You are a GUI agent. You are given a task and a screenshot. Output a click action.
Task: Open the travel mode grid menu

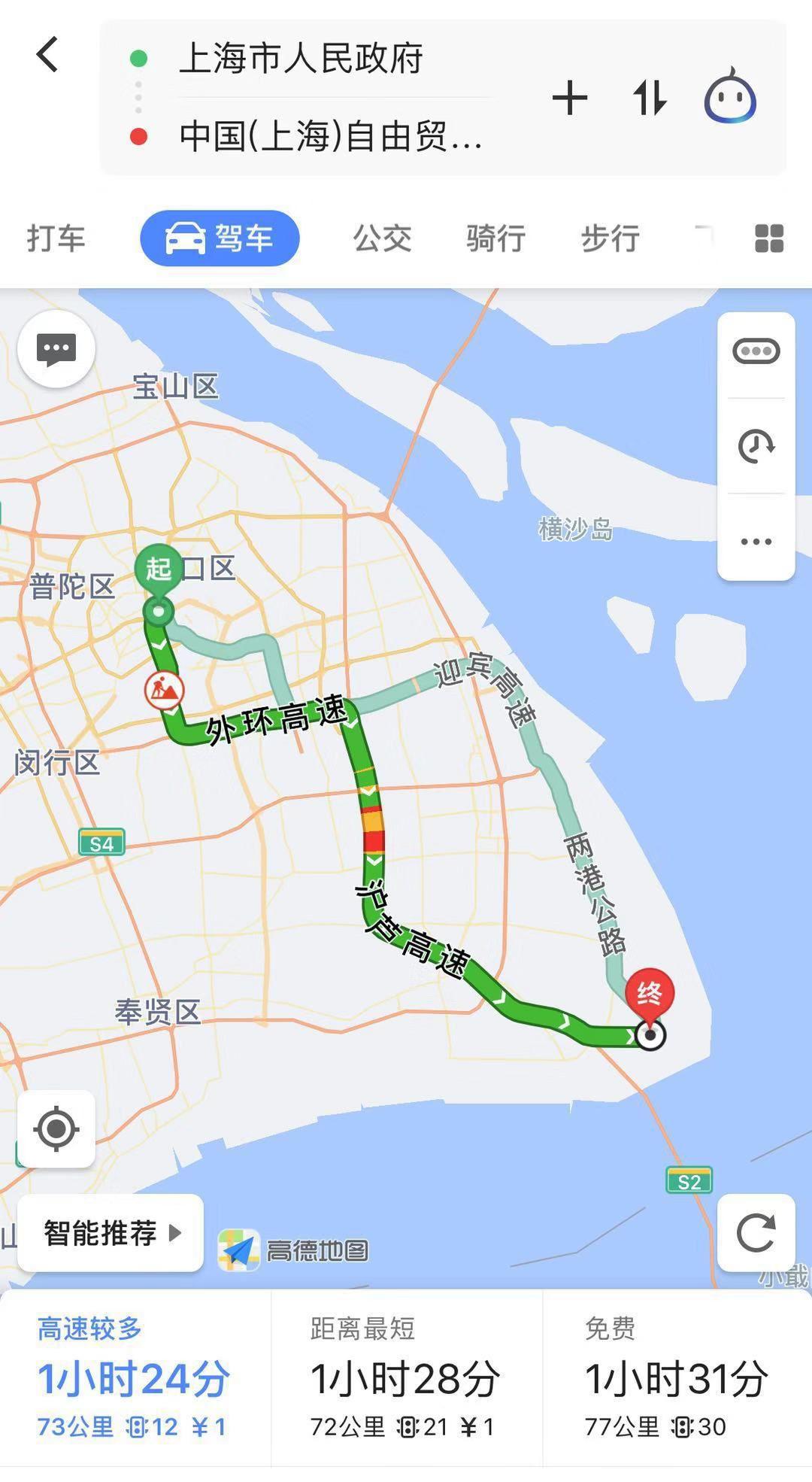768,238
